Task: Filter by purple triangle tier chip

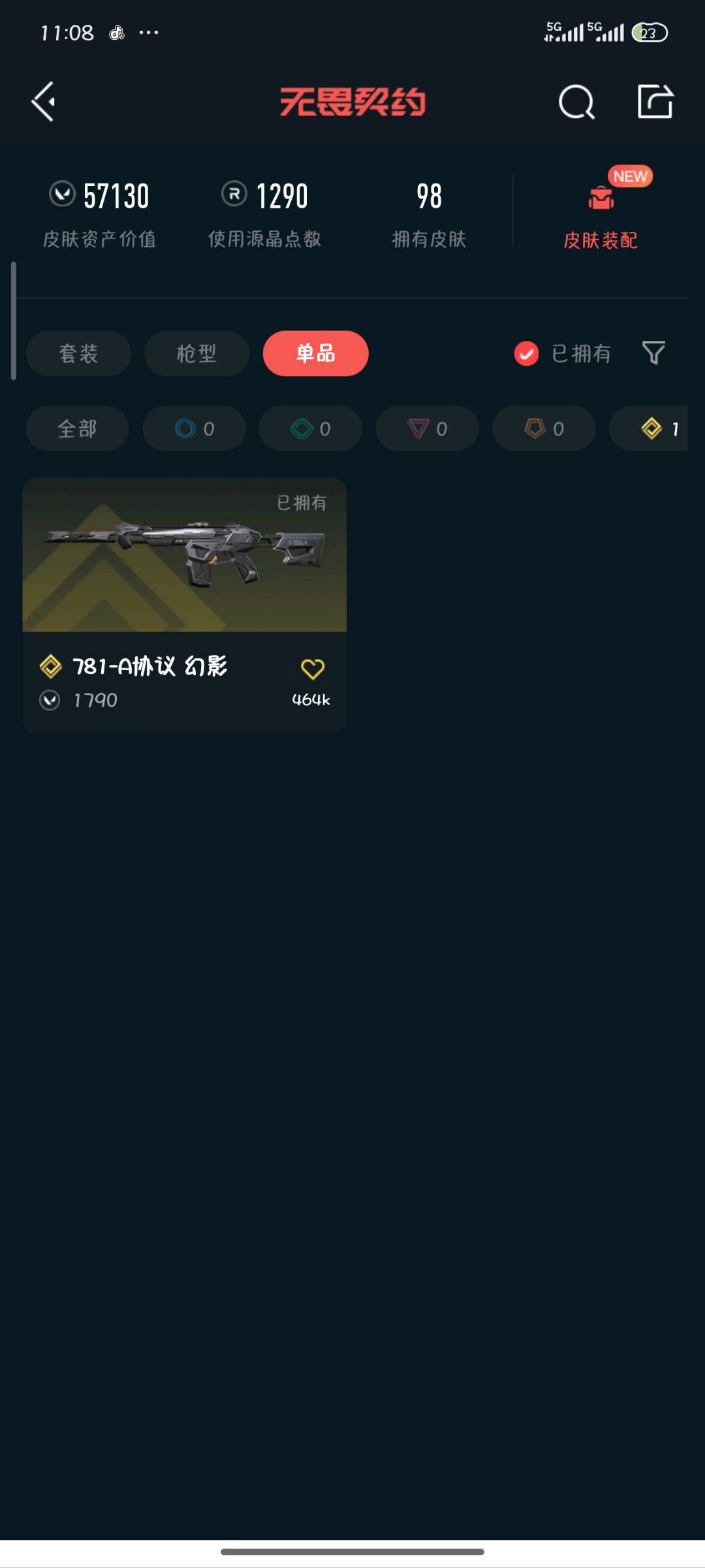Action: 427,428
